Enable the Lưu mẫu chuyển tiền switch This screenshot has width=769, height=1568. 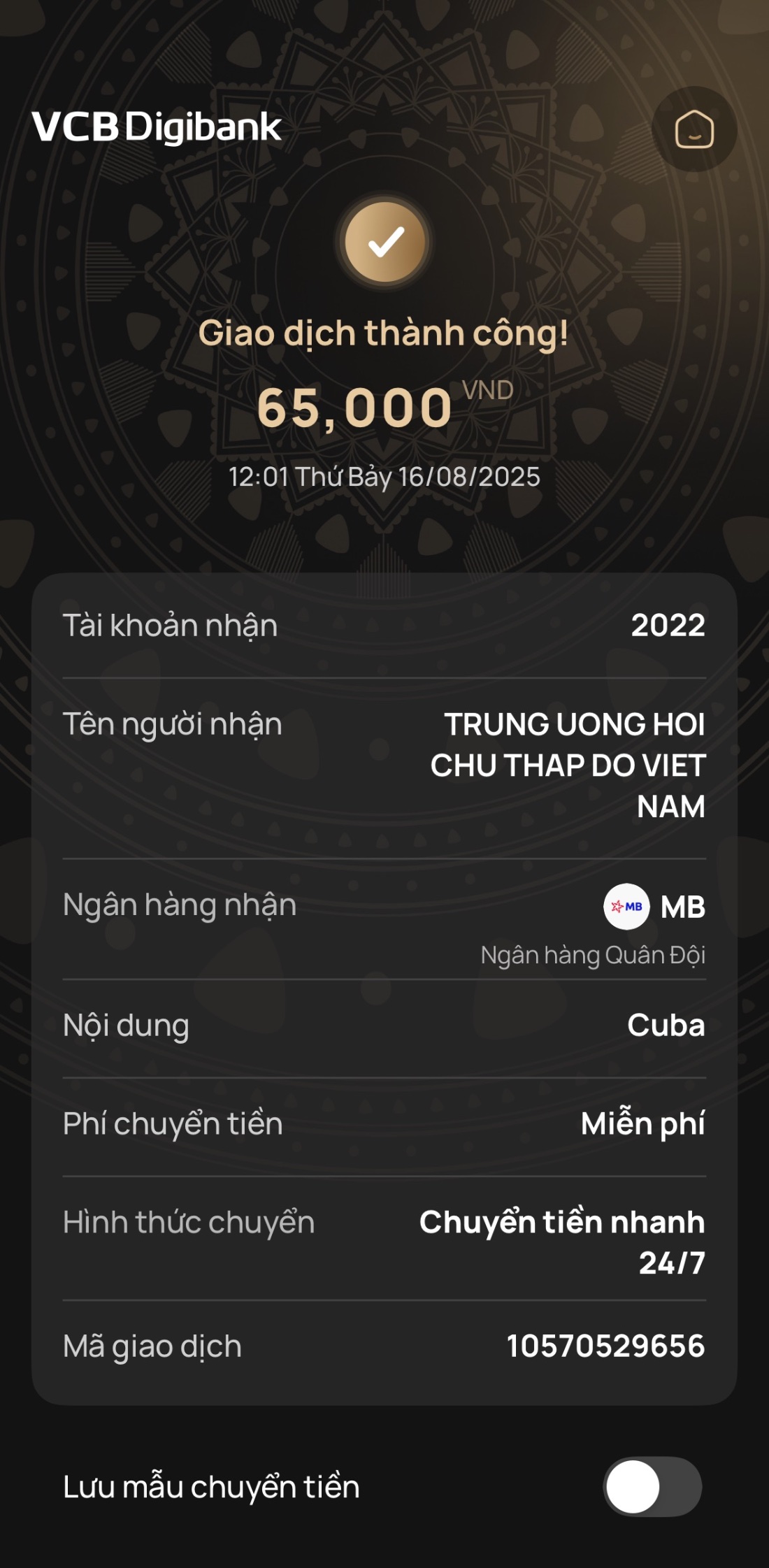pyautogui.click(x=652, y=1486)
